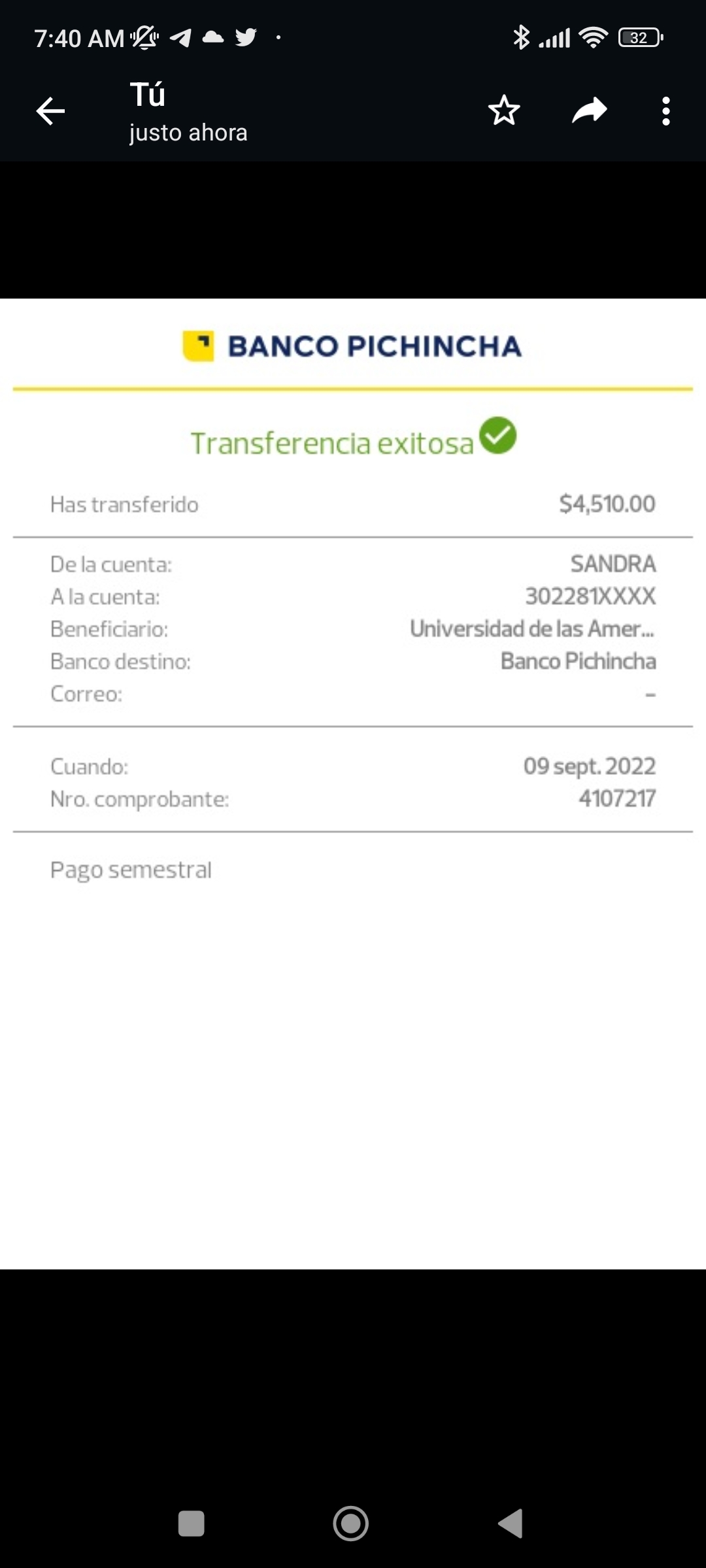Open recent apps with the square button
The image size is (706, 1568).
(x=192, y=1524)
